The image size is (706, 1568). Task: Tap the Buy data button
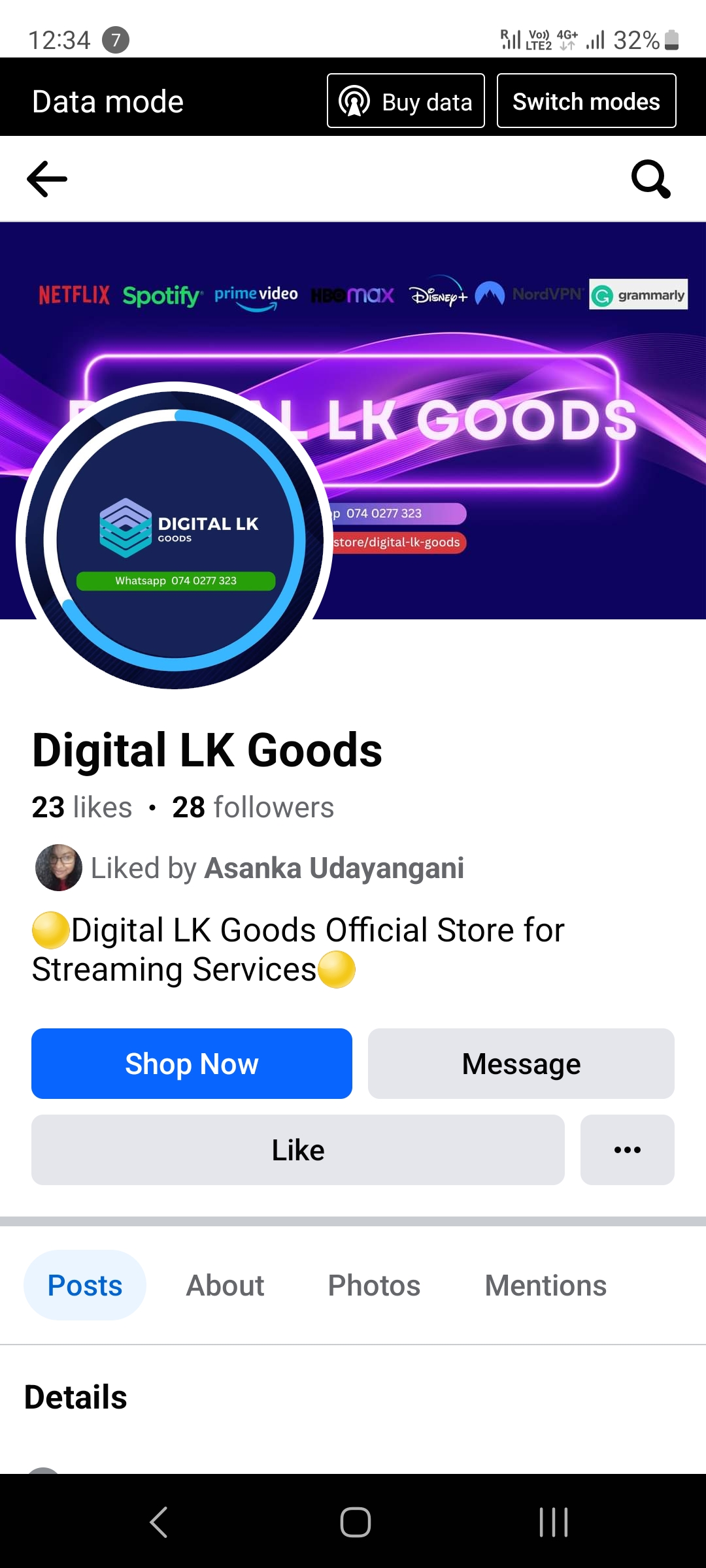[406, 101]
